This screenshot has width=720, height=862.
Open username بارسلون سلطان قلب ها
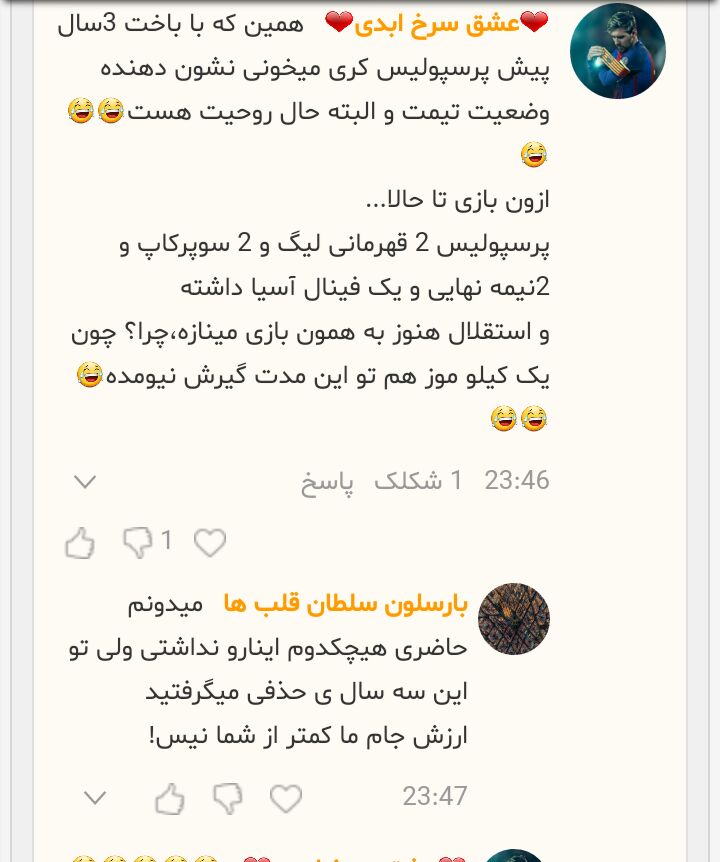[346, 603]
